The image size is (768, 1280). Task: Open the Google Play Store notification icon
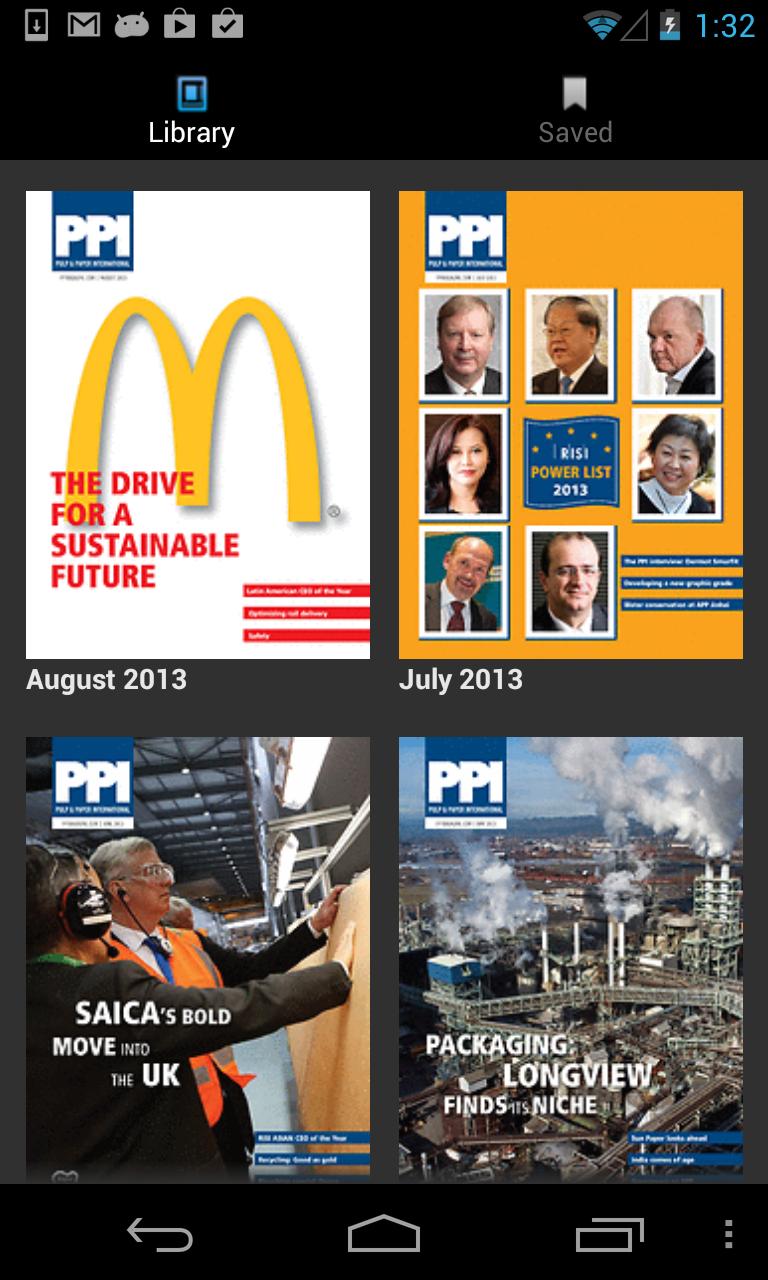[180, 26]
